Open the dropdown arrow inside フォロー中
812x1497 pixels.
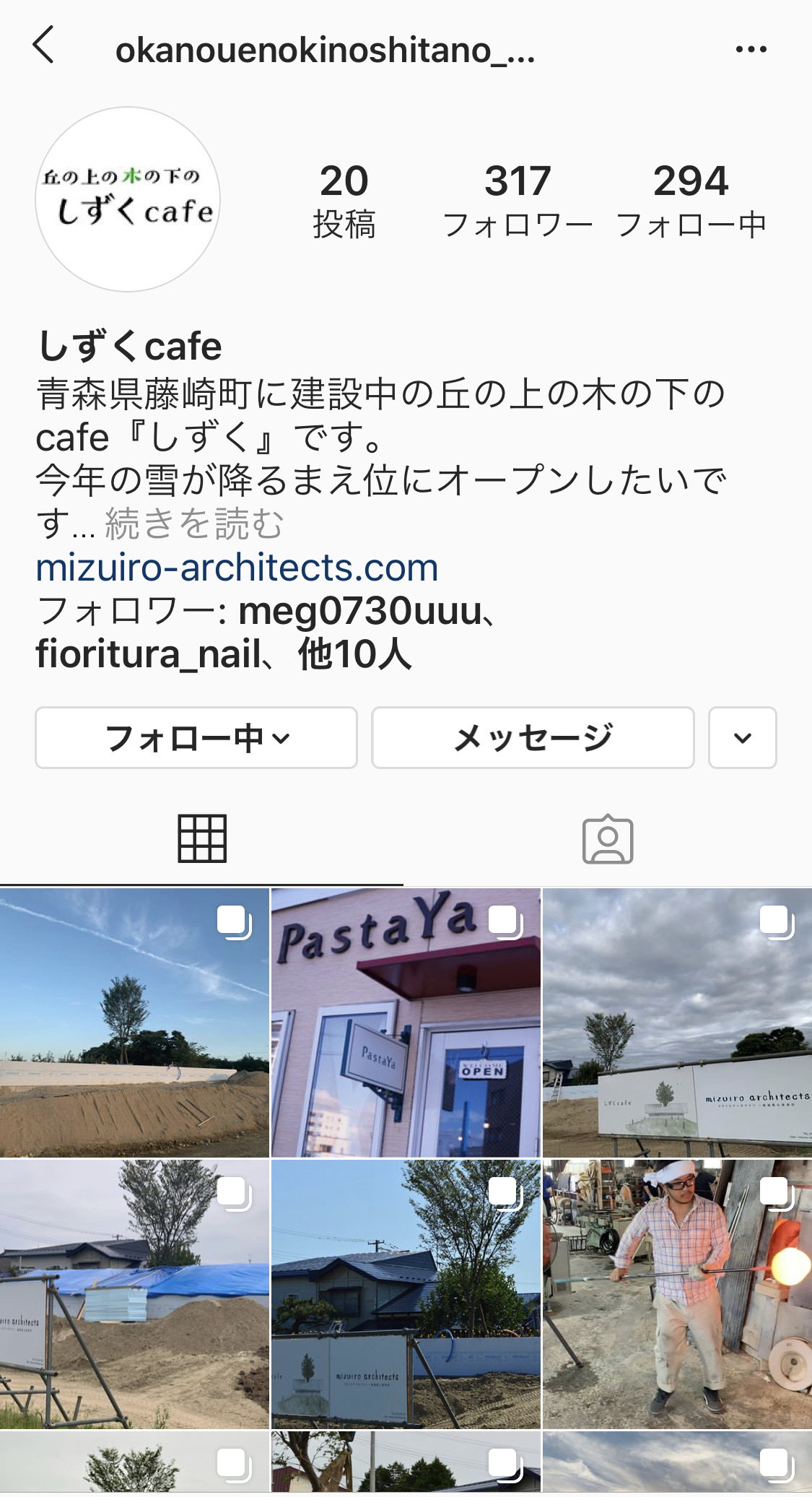pyautogui.click(x=281, y=737)
